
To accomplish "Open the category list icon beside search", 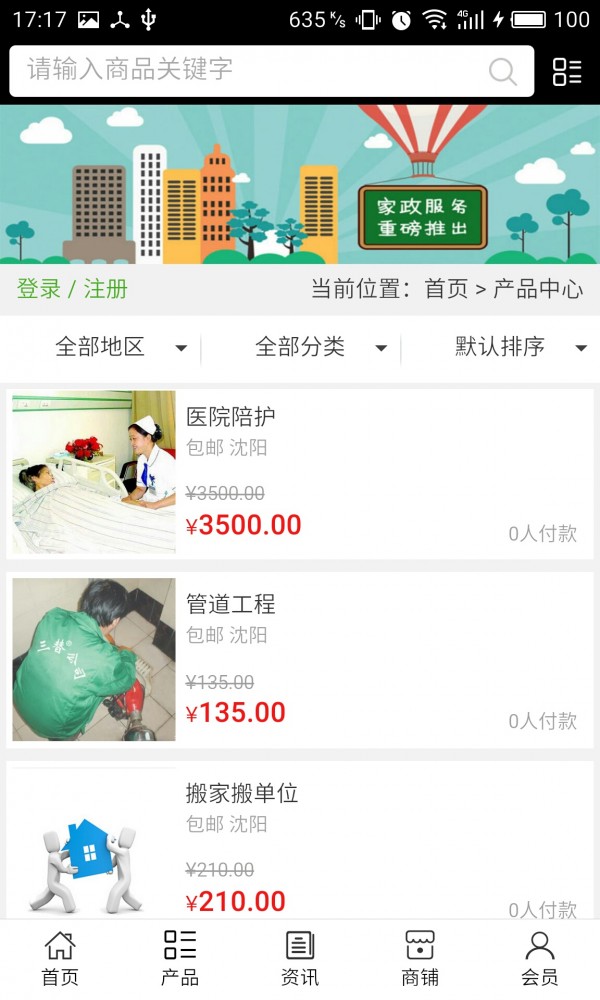I will pyautogui.click(x=567, y=71).
